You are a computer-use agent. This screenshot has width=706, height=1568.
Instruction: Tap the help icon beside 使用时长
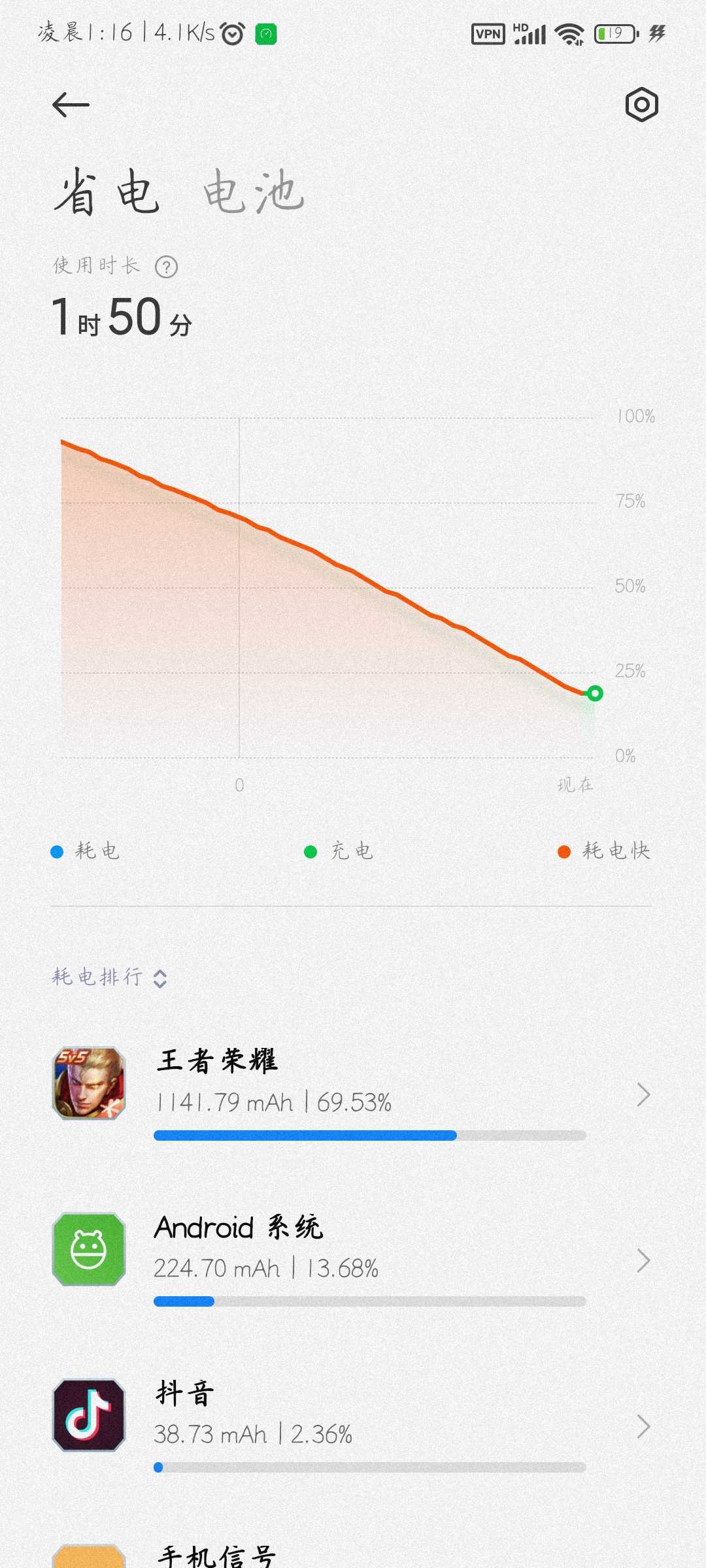pos(166,267)
